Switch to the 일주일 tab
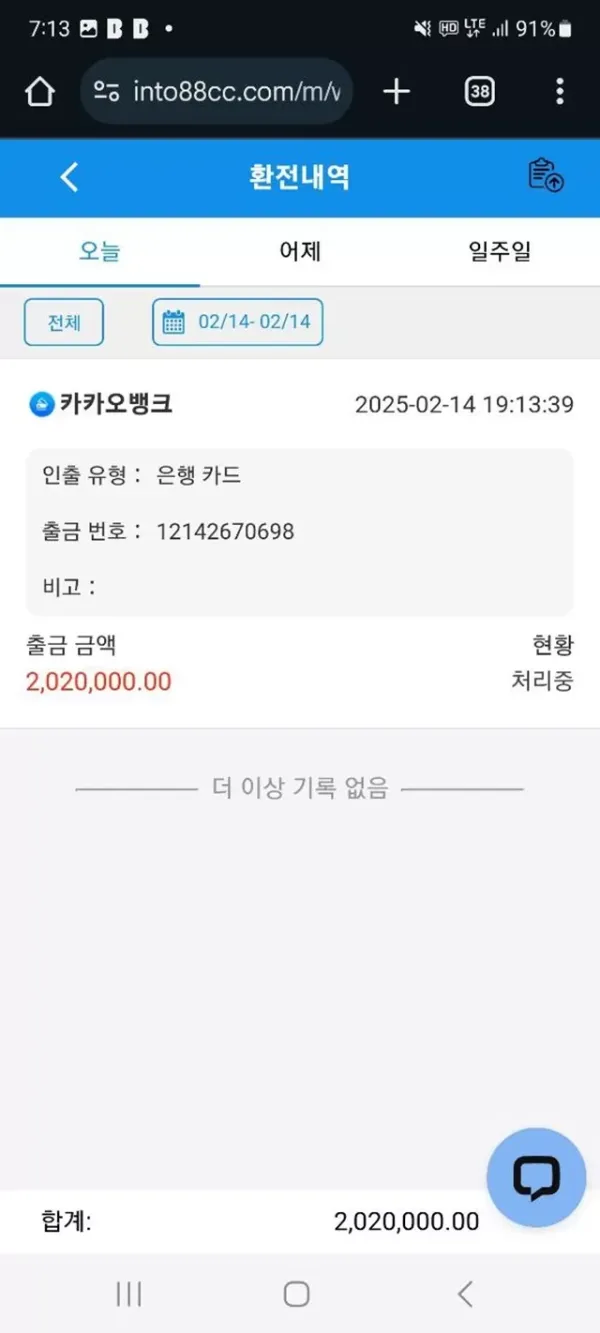 pyautogui.click(x=499, y=251)
